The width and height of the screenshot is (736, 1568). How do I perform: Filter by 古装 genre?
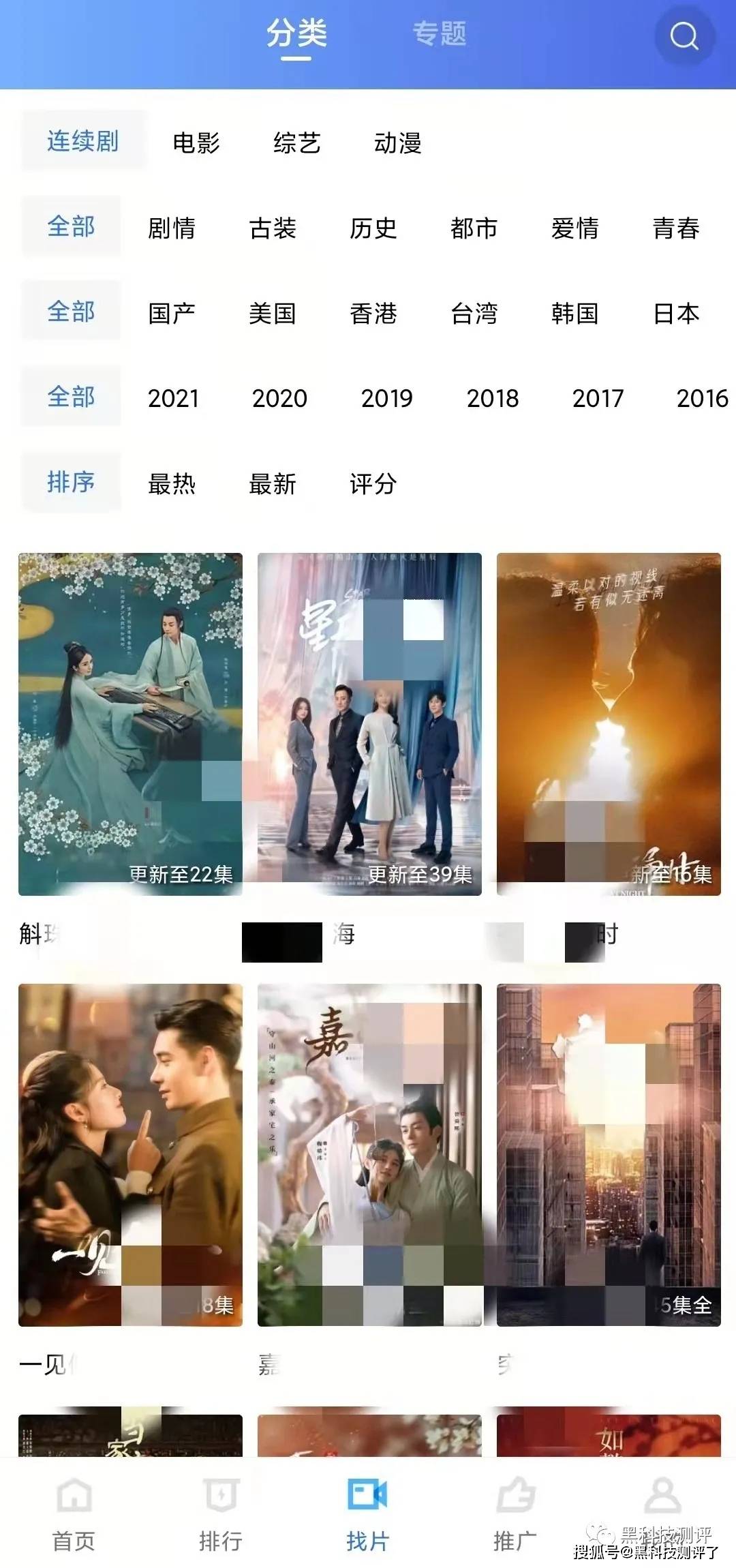coord(273,228)
